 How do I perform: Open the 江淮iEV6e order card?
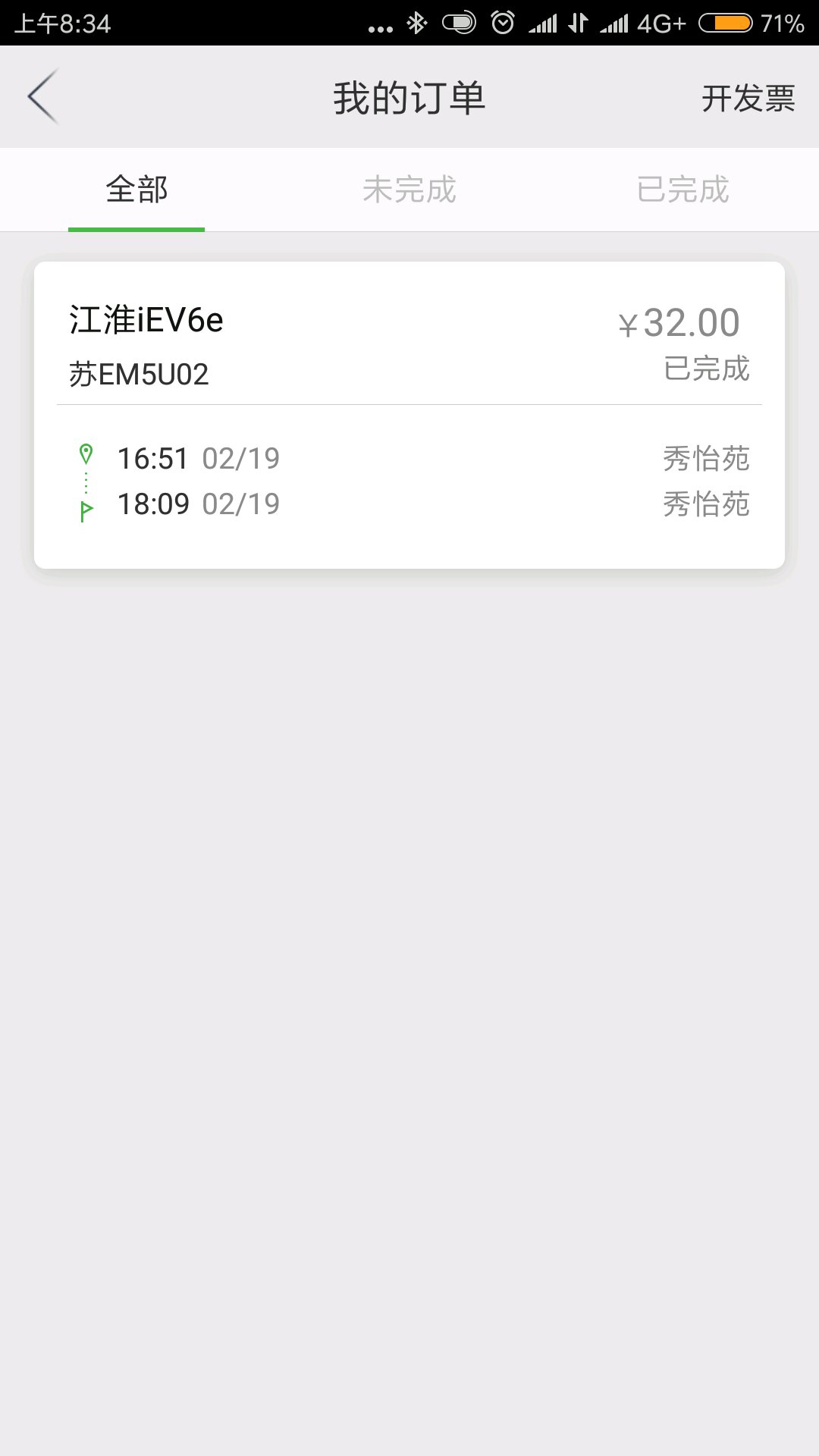[409, 415]
